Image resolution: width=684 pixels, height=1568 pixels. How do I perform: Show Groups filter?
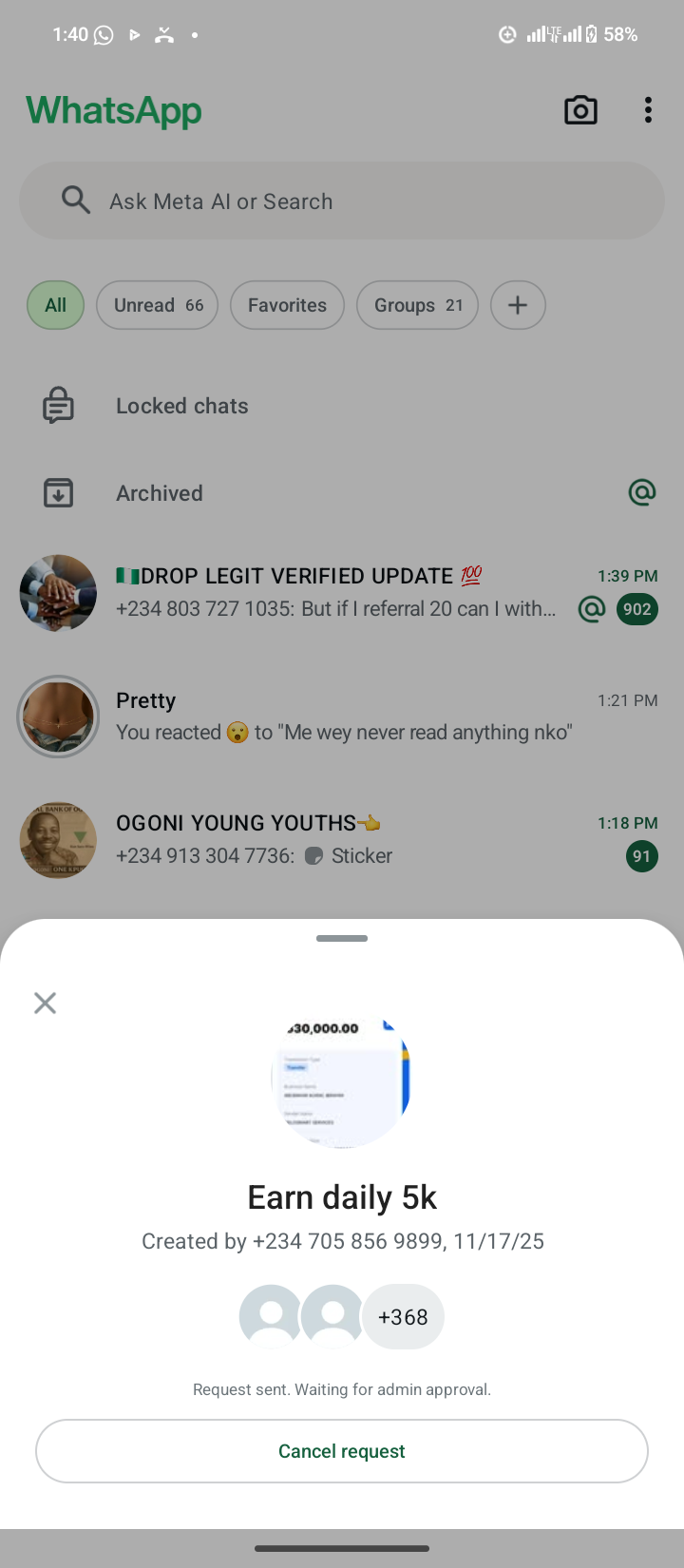click(x=417, y=305)
